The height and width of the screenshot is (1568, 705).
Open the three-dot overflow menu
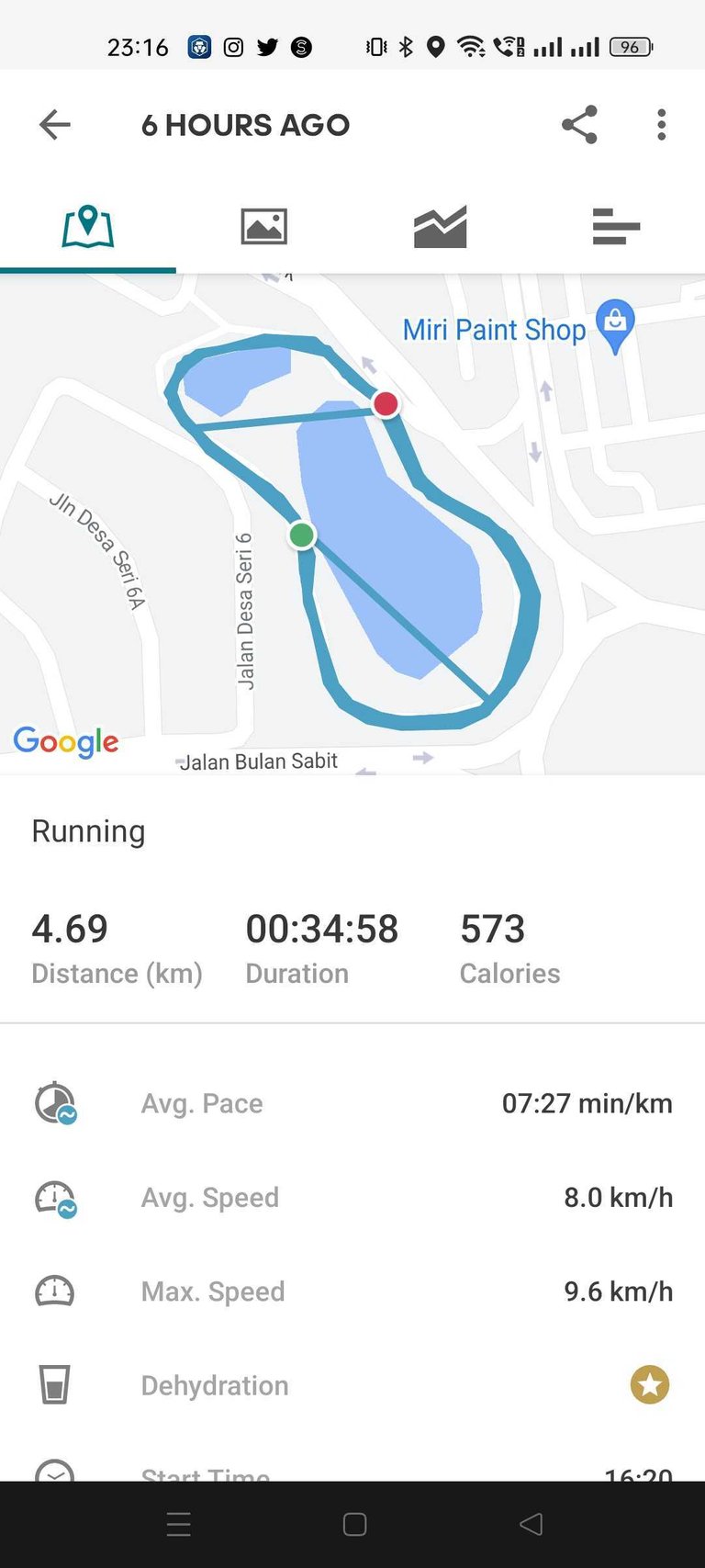click(661, 125)
